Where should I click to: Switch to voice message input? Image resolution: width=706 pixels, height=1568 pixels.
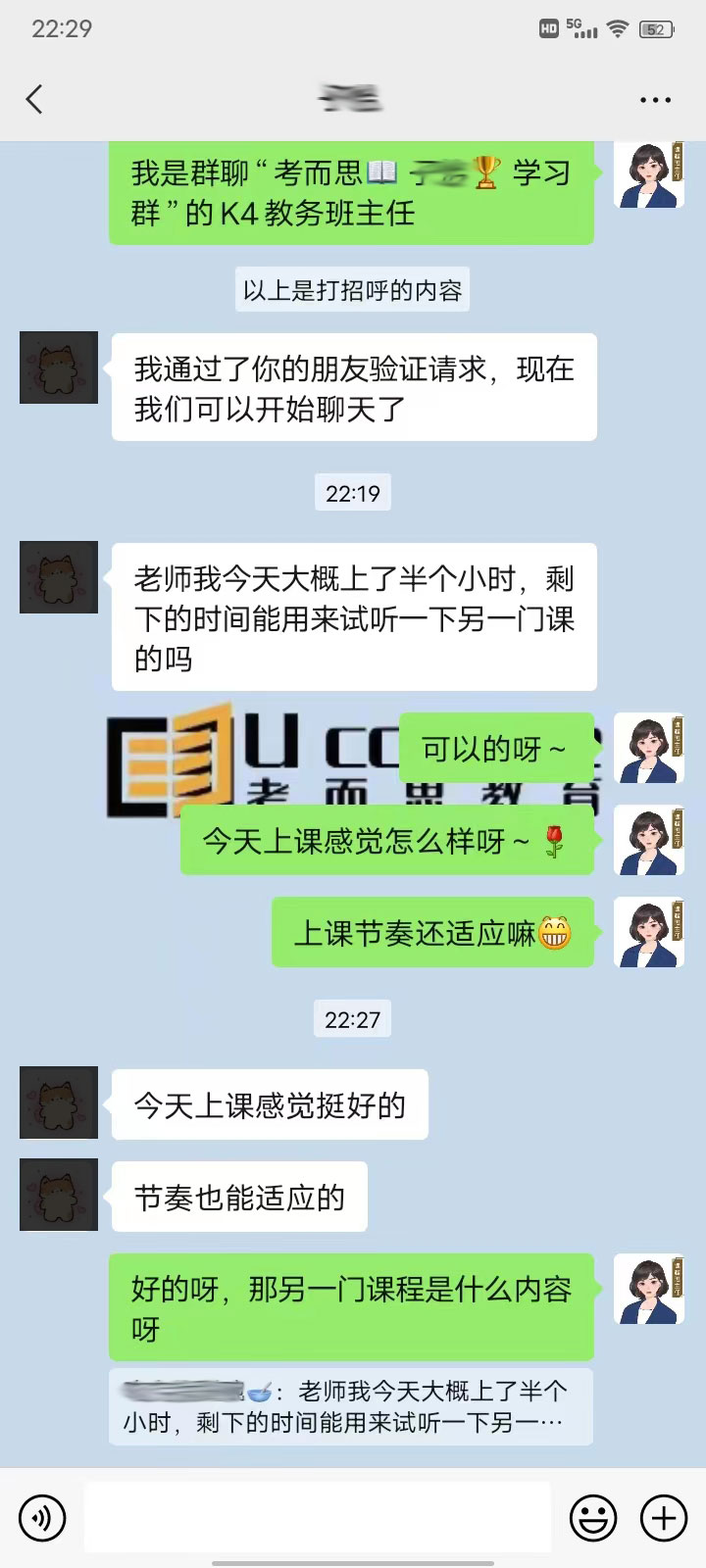click(x=42, y=1518)
